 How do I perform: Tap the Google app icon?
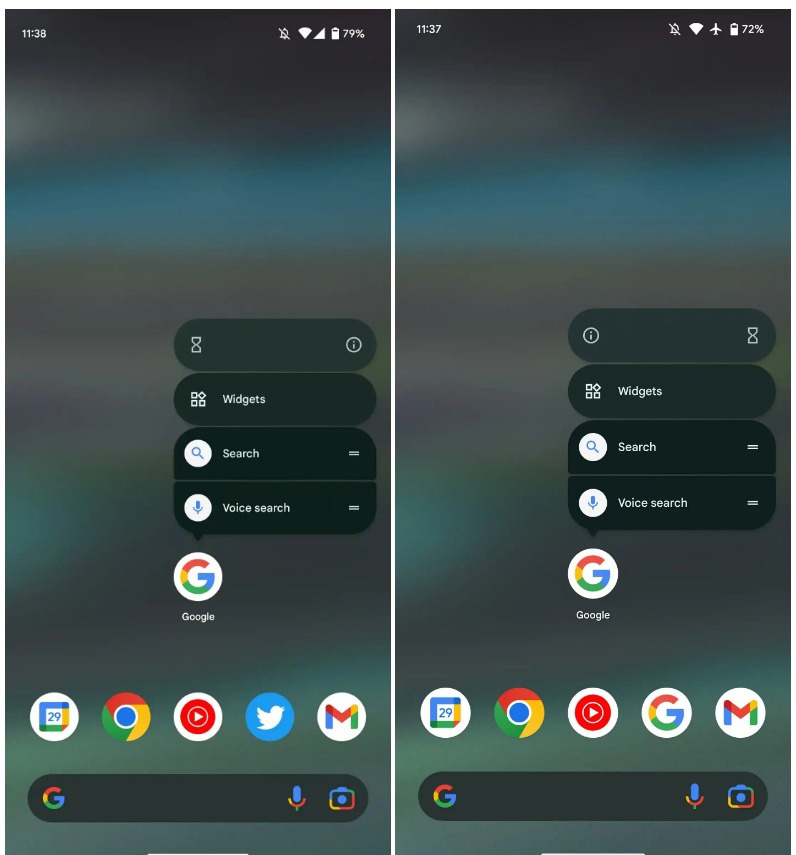(x=198, y=577)
